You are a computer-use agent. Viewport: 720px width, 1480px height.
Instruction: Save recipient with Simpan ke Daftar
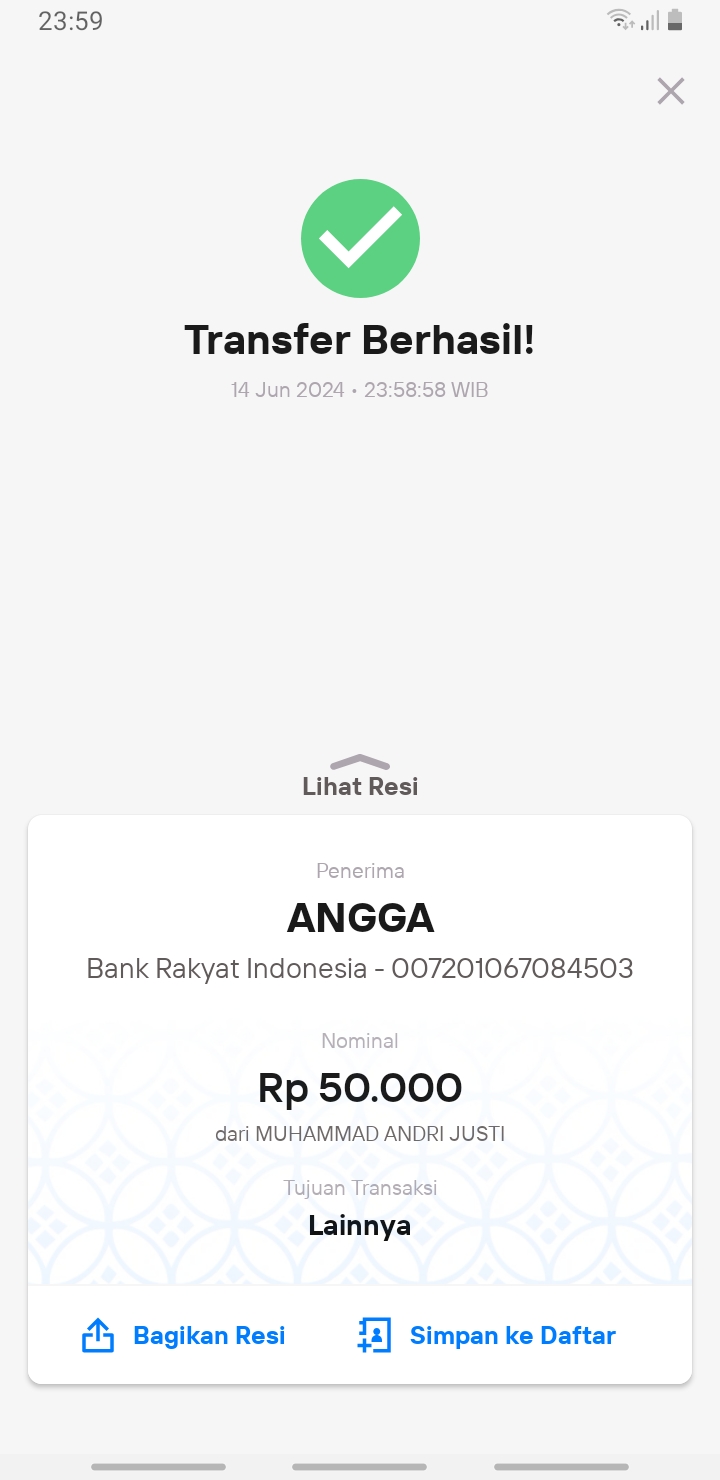click(486, 1336)
